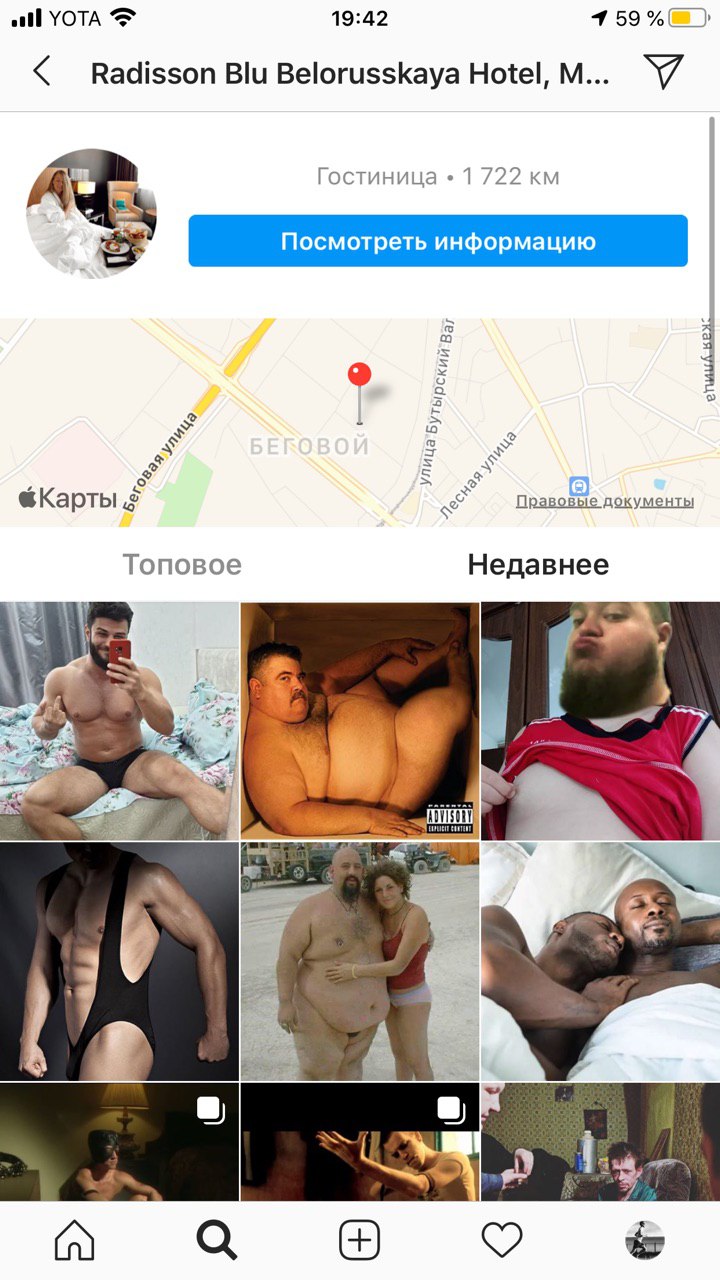This screenshot has width=720, height=1280.
Task: Open the post of bearded man in red jersey
Action: tap(600, 720)
